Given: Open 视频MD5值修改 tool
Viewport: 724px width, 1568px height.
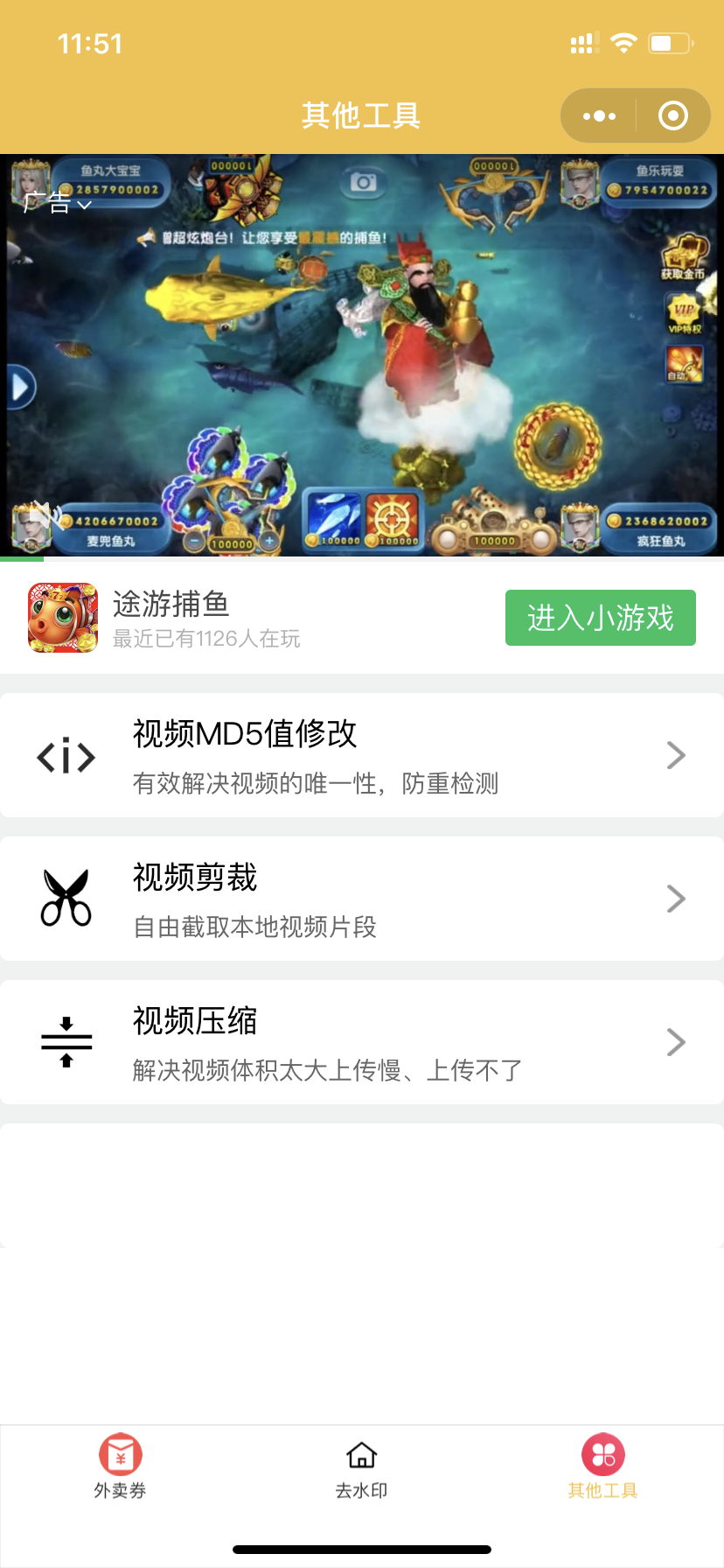Looking at the screenshot, I should tap(362, 756).
